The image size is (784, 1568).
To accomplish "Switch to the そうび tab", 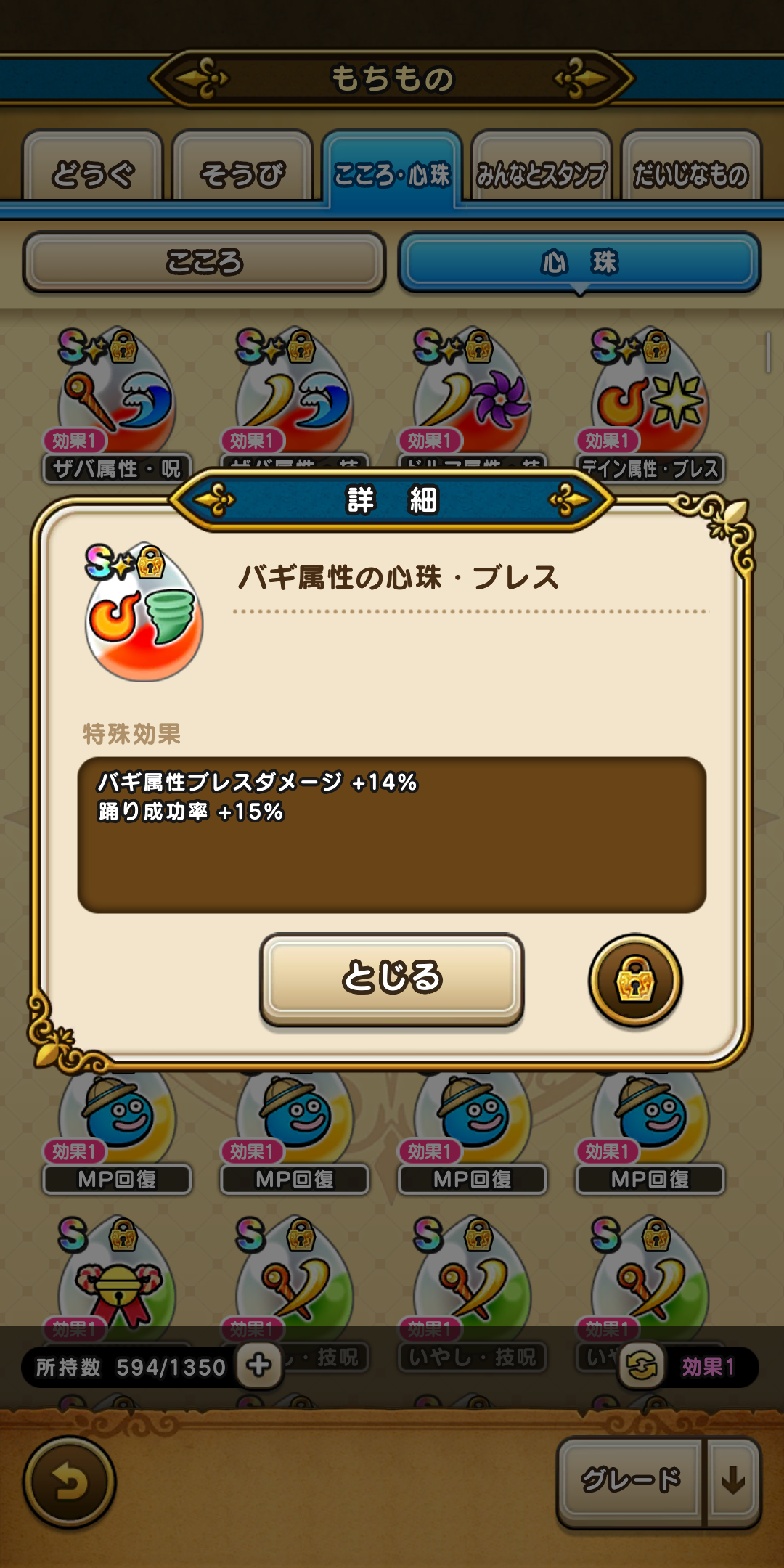I will (242, 171).
